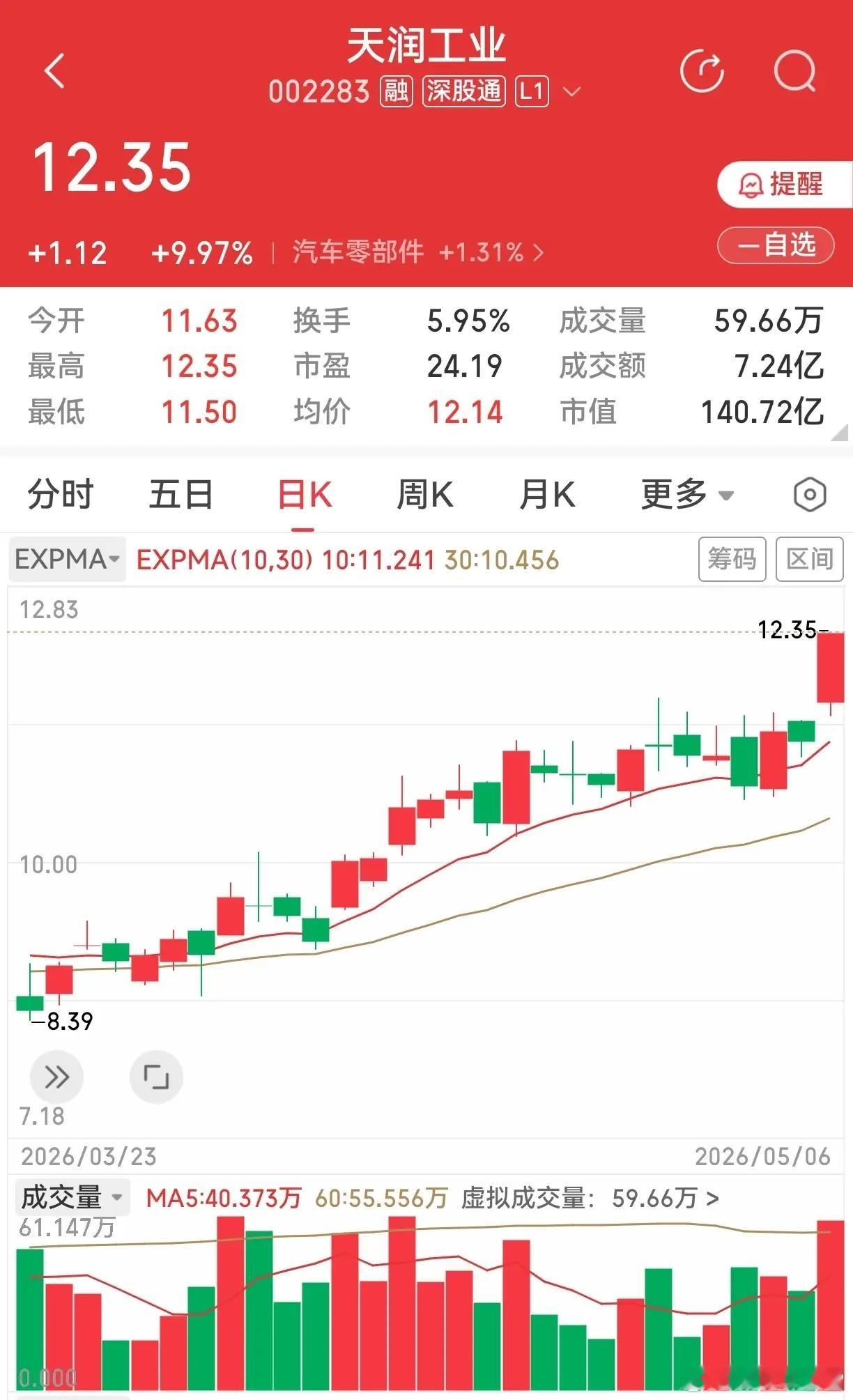
Task: Enter fullscreen chart view
Action: (x=156, y=1077)
